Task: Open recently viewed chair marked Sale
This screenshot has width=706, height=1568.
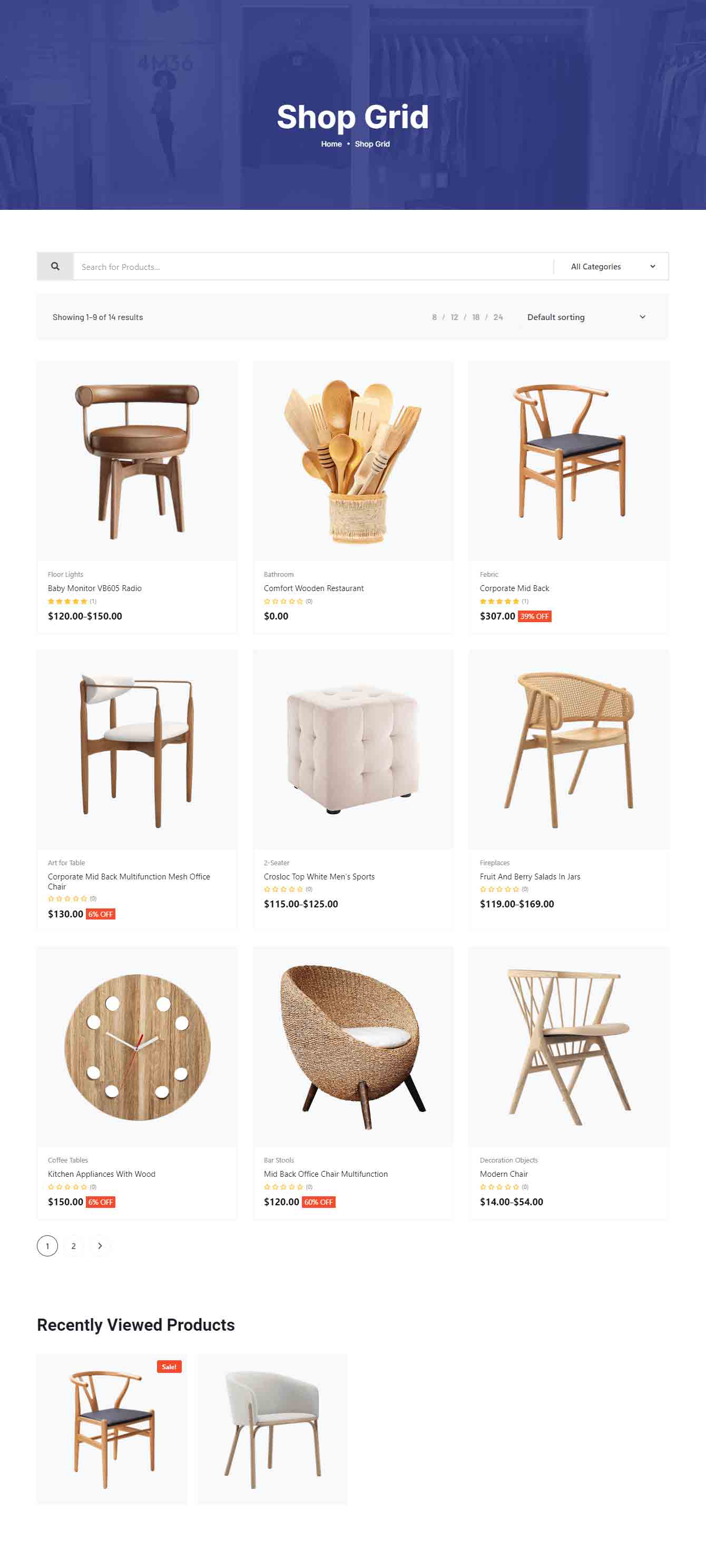Action: tap(112, 1429)
